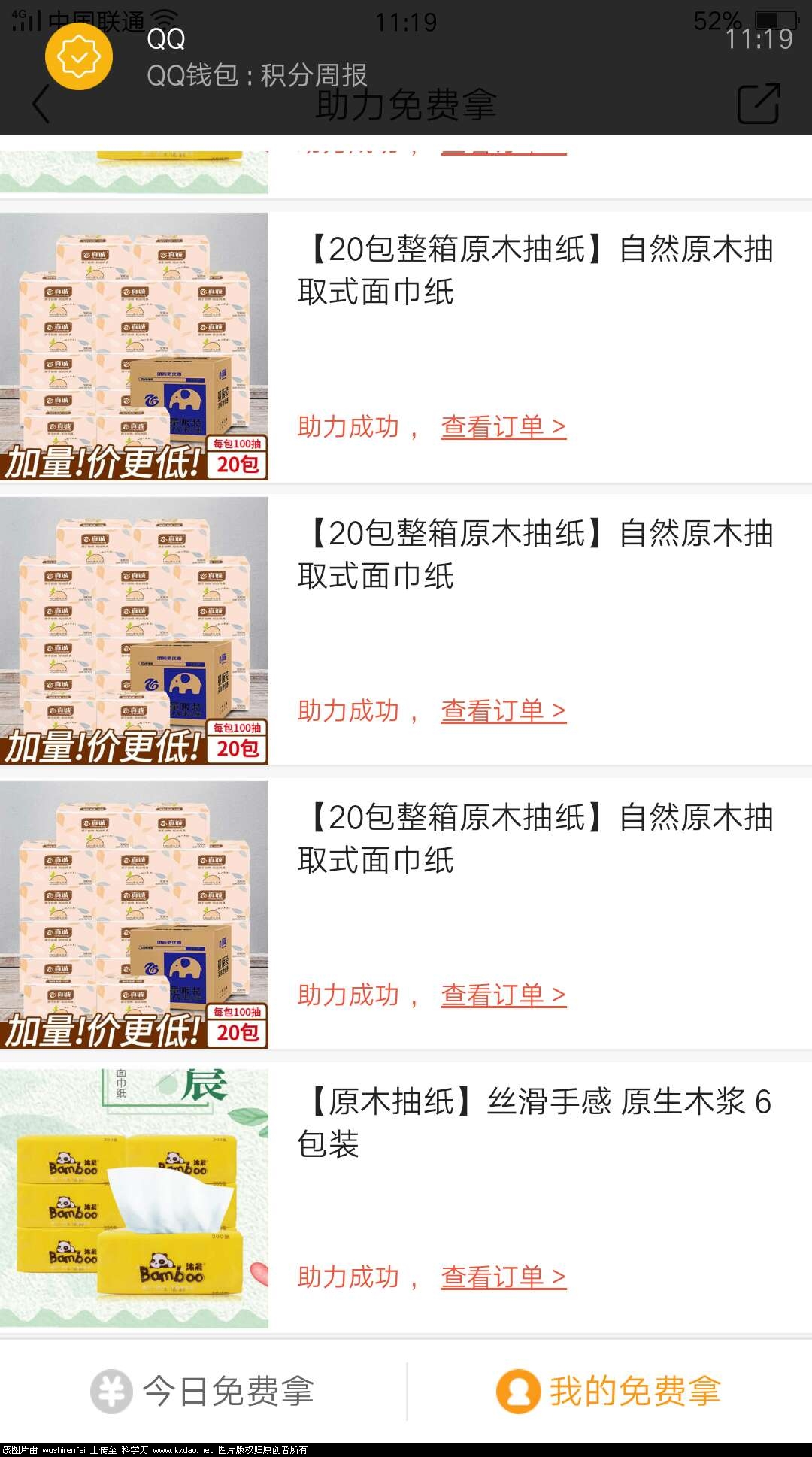View order for 原木抽纸 6包装 item

503,1277
